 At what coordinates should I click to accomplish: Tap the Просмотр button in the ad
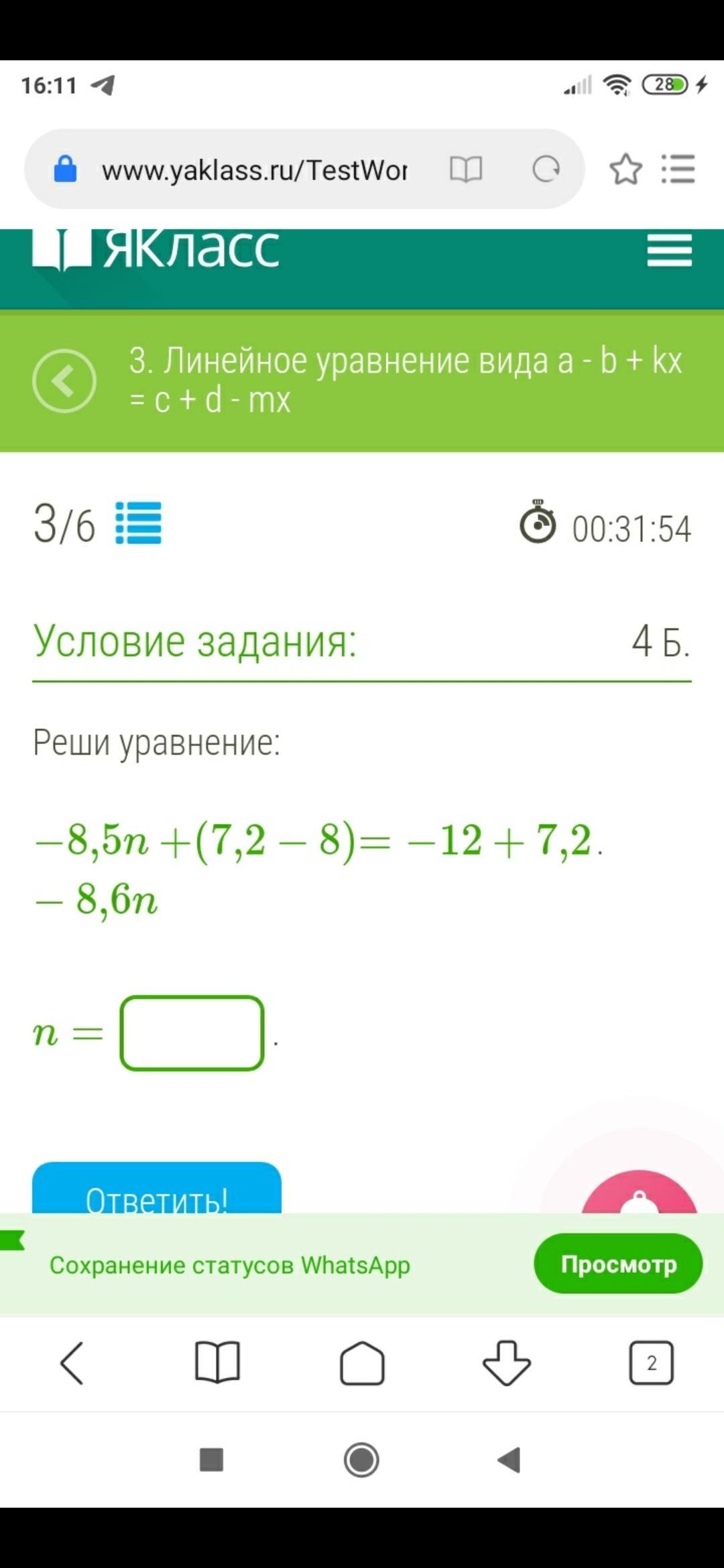coord(618,1264)
